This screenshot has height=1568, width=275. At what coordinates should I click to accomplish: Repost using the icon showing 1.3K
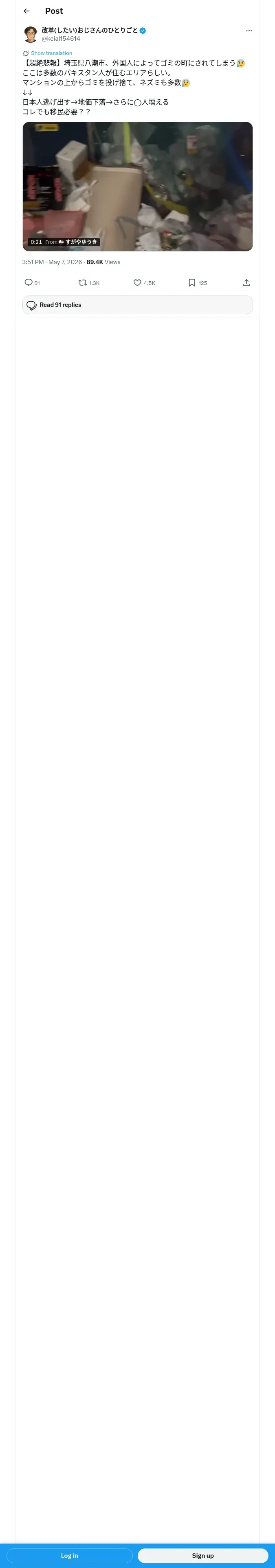89,283
